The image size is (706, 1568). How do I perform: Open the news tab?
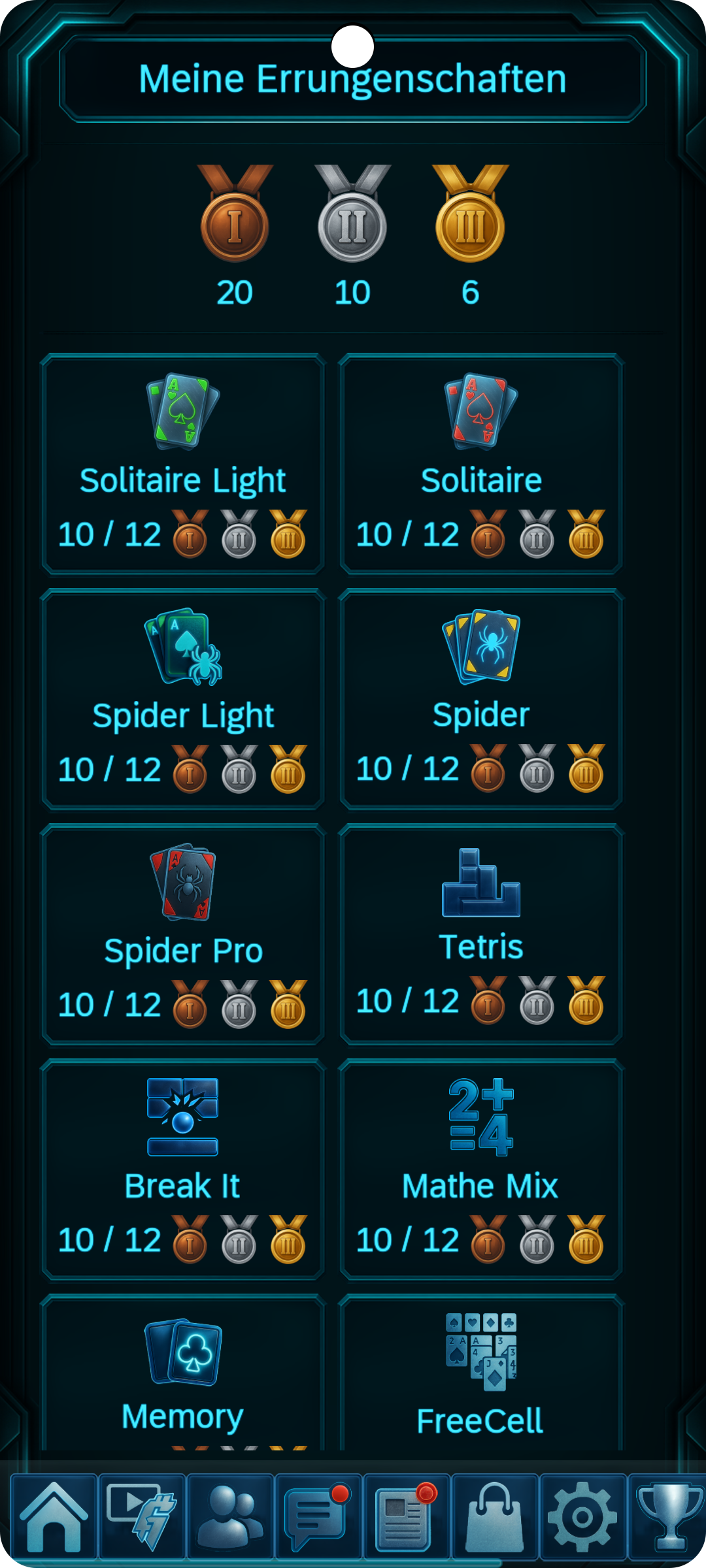tap(407, 1517)
